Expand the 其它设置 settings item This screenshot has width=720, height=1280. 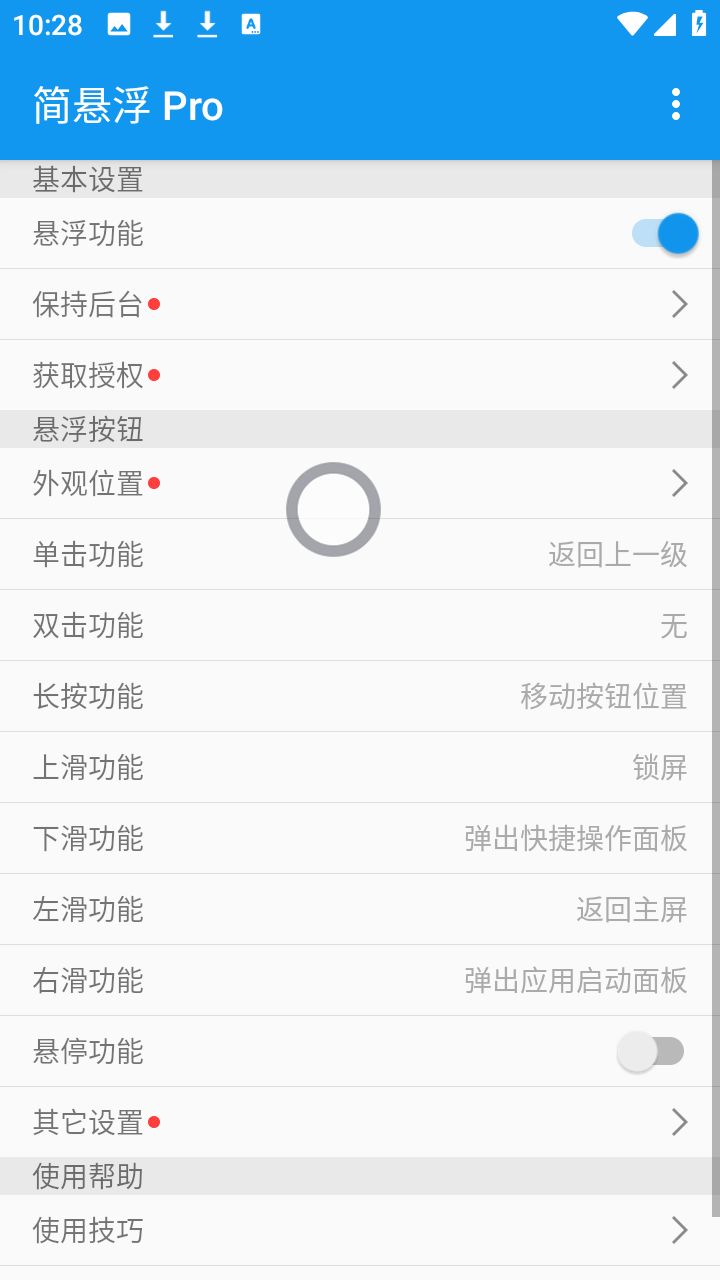click(360, 1122)
